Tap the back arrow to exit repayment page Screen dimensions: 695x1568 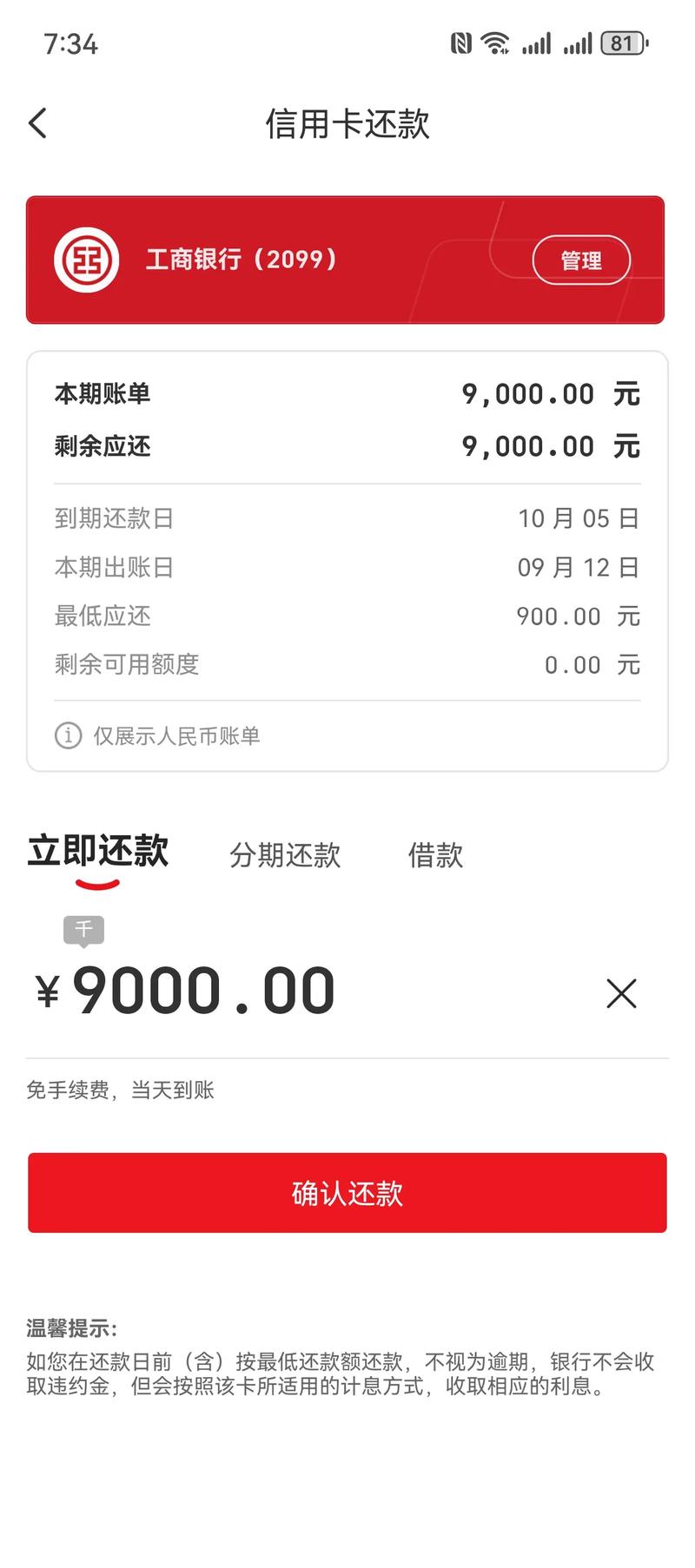click(37, 122)
